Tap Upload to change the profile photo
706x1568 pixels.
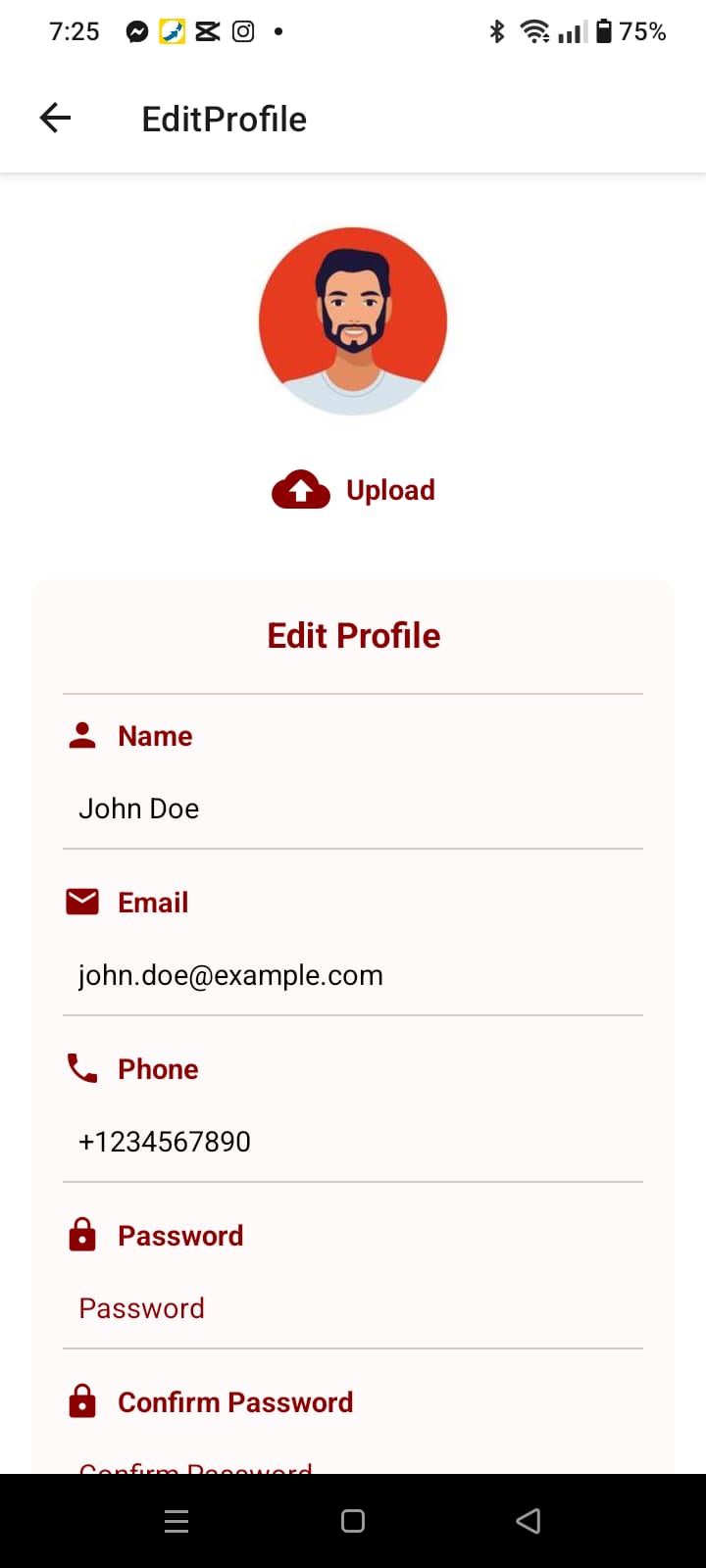354,490
